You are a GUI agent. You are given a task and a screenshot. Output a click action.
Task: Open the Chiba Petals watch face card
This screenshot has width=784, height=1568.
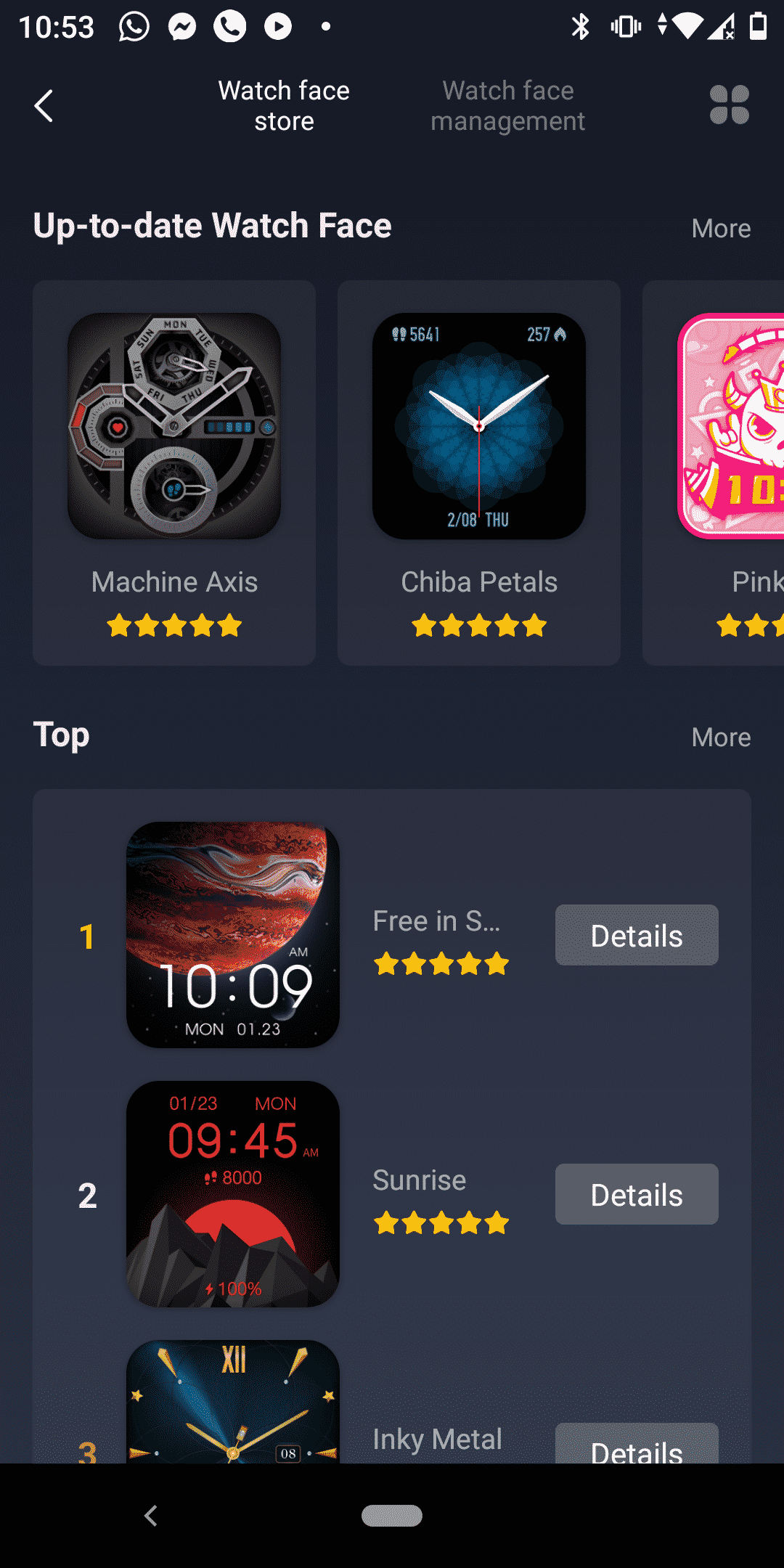coord(479,472)
